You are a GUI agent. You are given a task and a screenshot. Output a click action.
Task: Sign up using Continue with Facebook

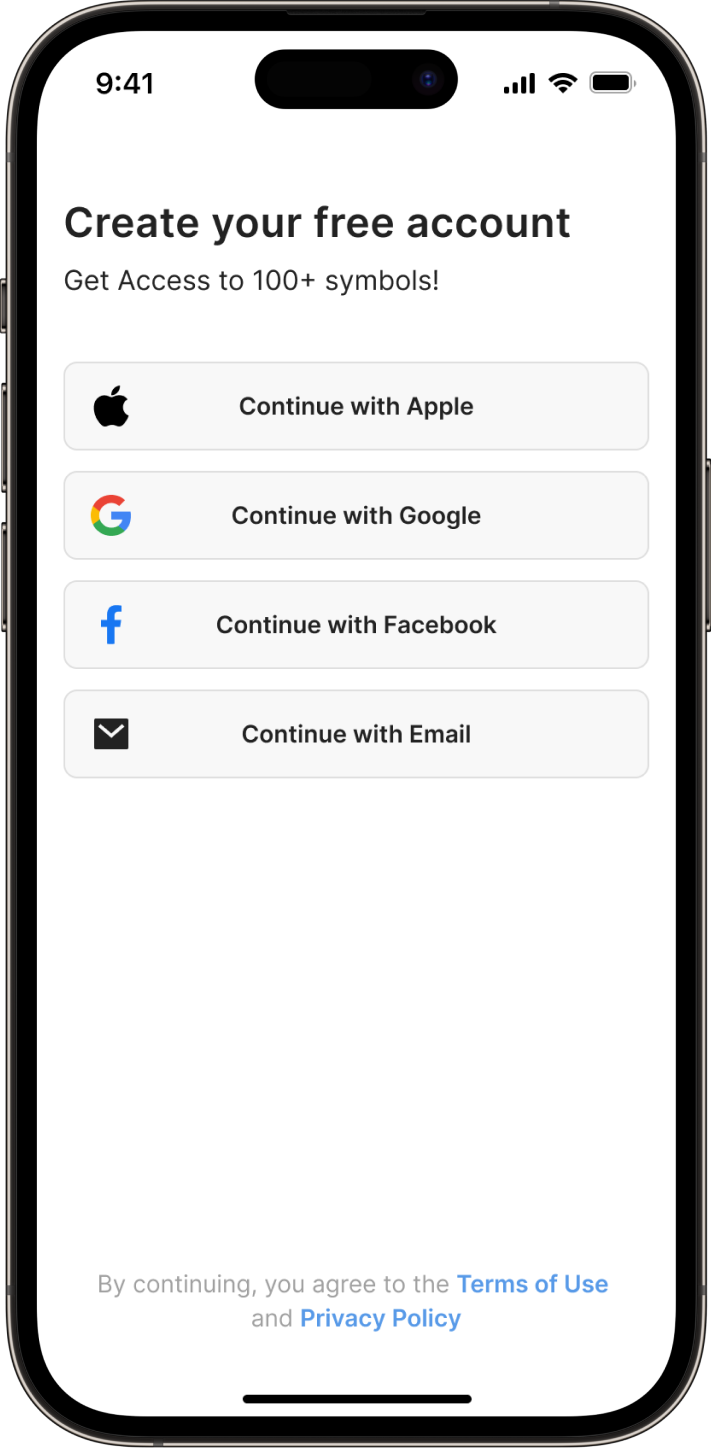coord(356,625)
